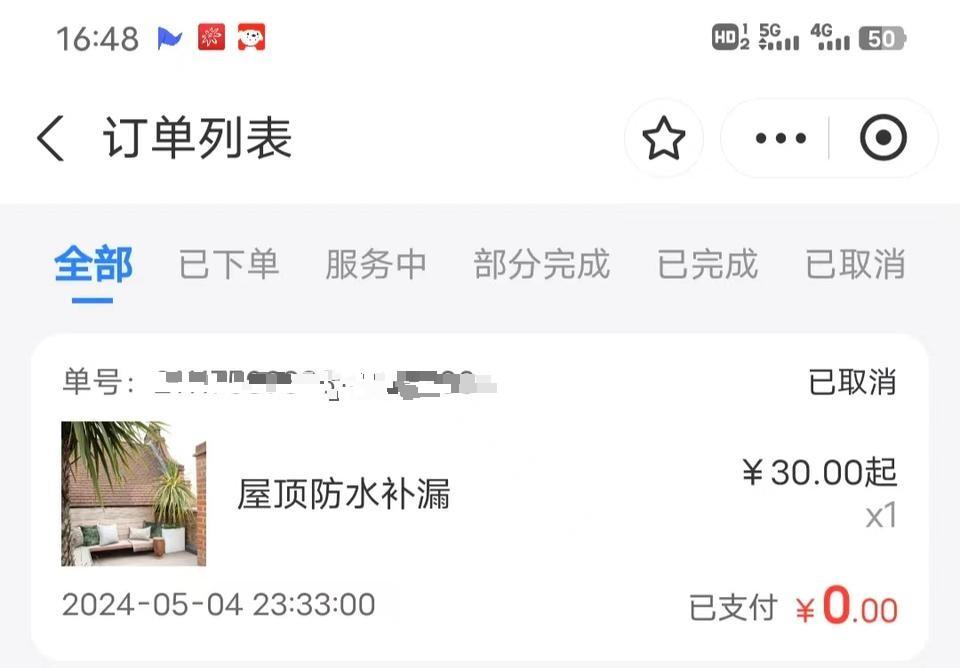The width and height of the screenshot is (960, 668).
Task: Open the 已取消 tab
Action: tap(855, 265)
